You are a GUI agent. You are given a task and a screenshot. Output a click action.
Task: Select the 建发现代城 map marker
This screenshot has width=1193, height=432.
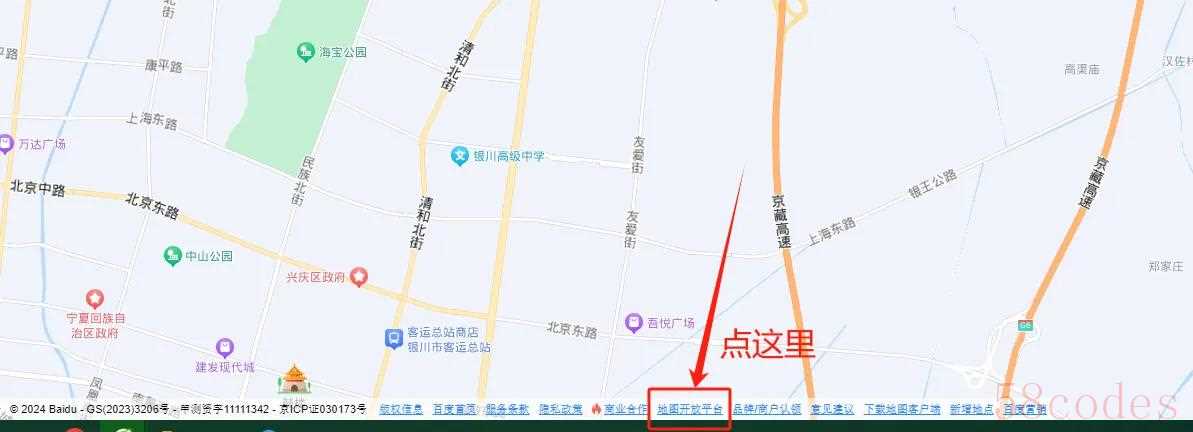(224, 347)
